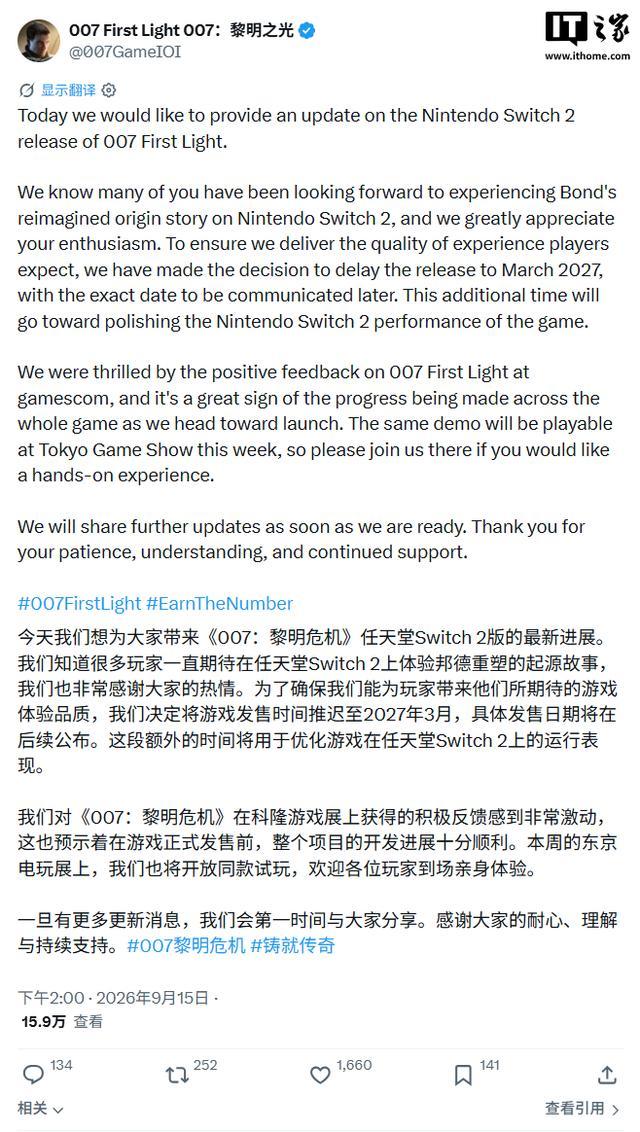This screenshot has height=1132, width=640.
Task: Open the @007GameIOI account handle
Action: click(125, 52)
